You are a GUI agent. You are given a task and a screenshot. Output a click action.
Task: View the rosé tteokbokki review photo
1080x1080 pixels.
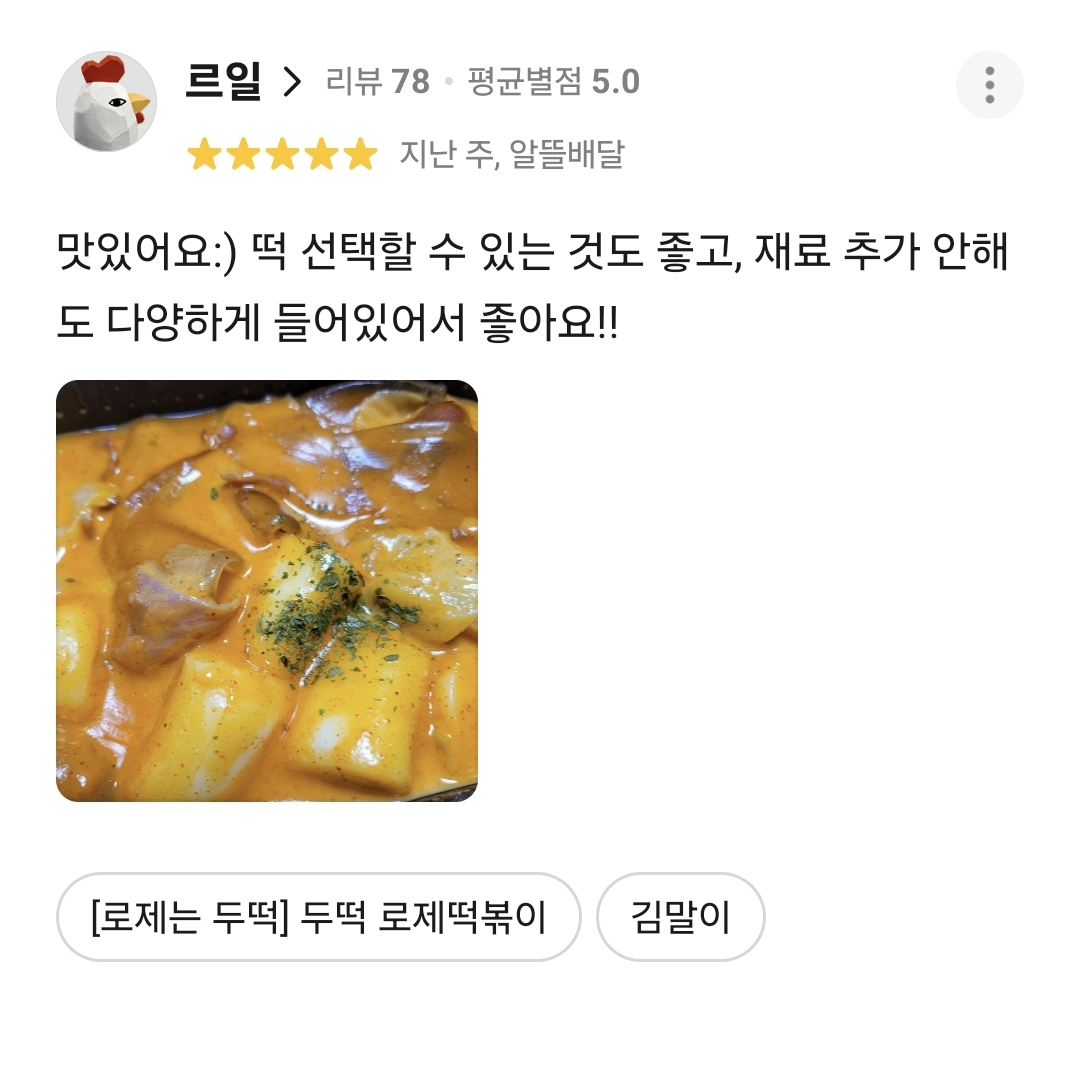click(x=267, y=591)
